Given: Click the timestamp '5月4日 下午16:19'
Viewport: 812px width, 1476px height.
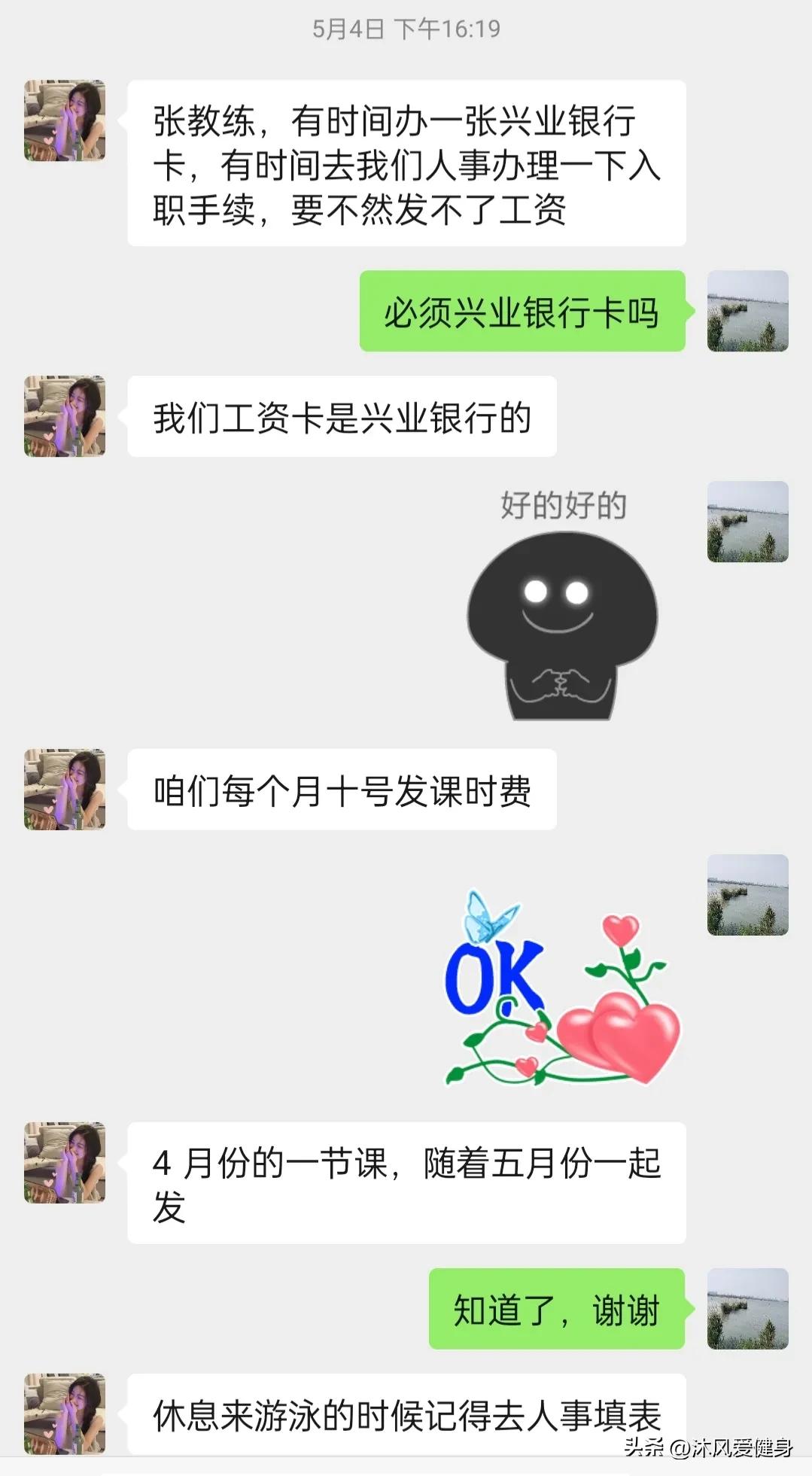Looking at the screenshot, I should click(x=406, y=29).
